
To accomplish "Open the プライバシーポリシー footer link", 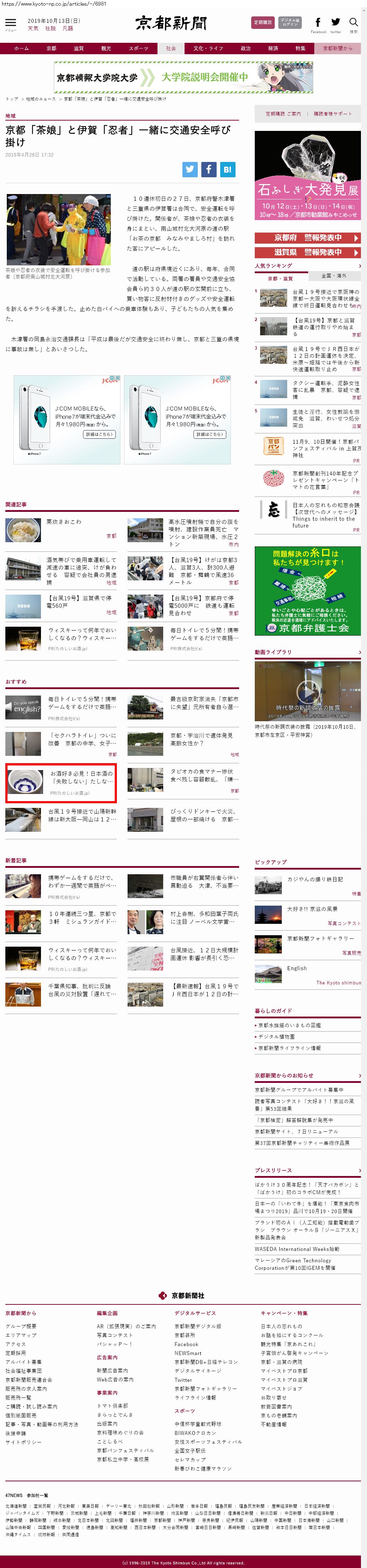I will tap(24, 1442).
